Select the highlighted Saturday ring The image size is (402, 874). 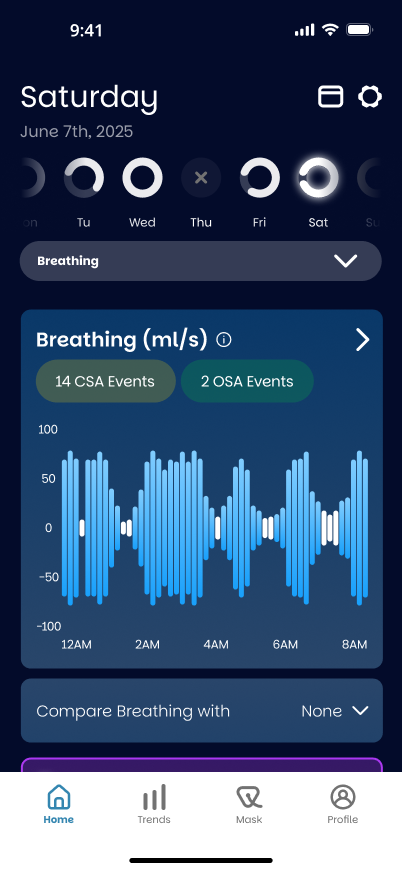click(x=318, y=178)
